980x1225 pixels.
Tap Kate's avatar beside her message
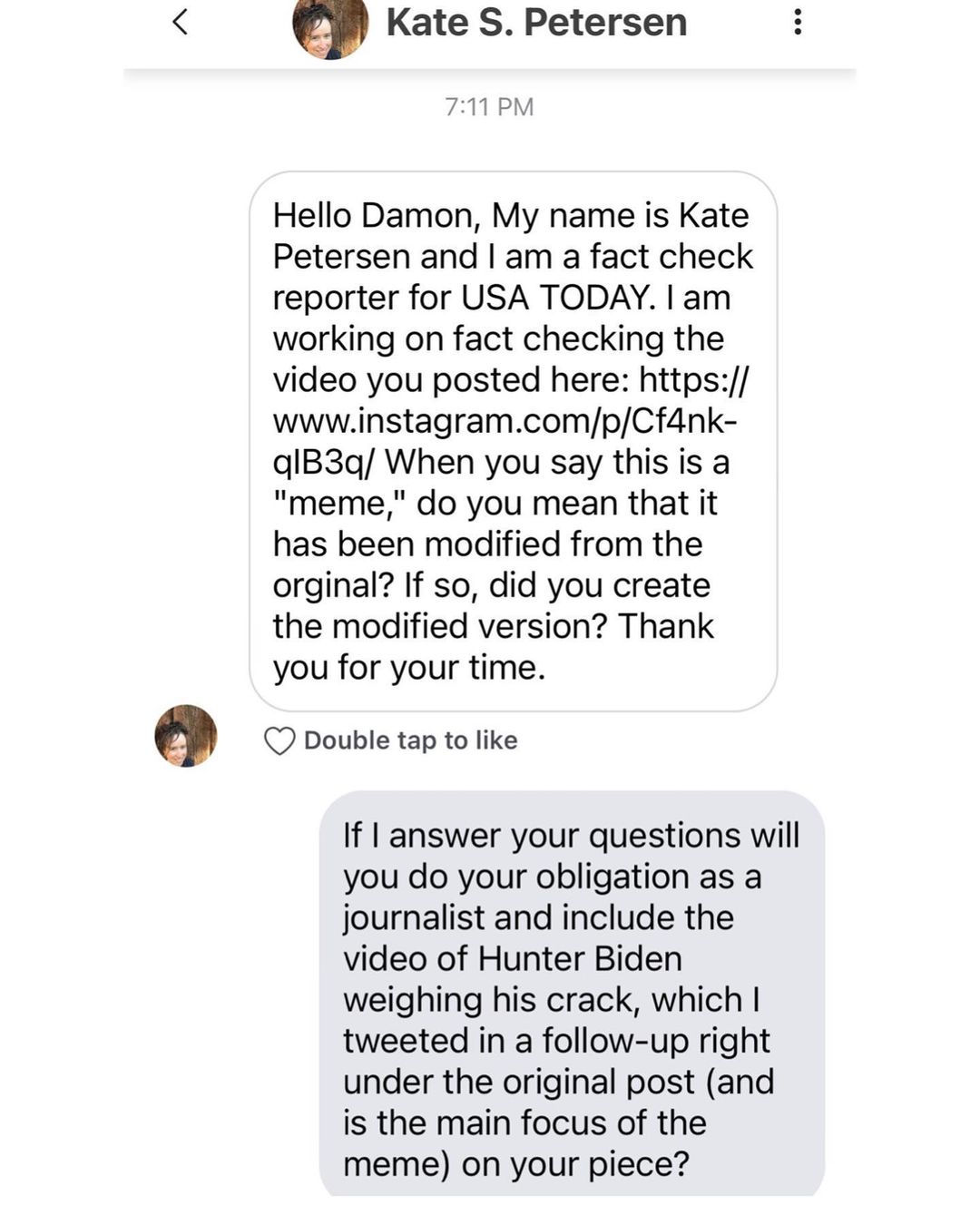(186, 736)
